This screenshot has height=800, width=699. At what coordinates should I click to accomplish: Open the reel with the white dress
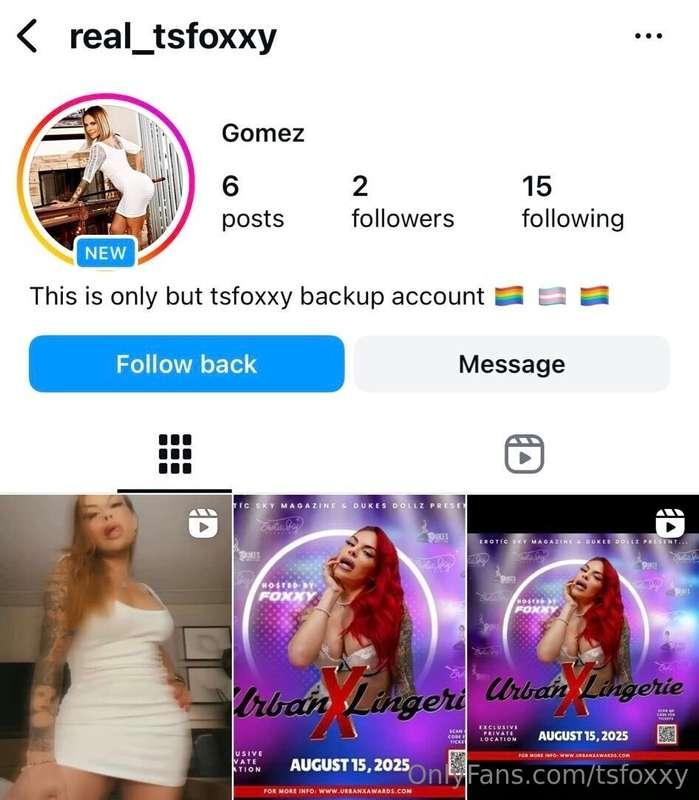pos(115,648)
